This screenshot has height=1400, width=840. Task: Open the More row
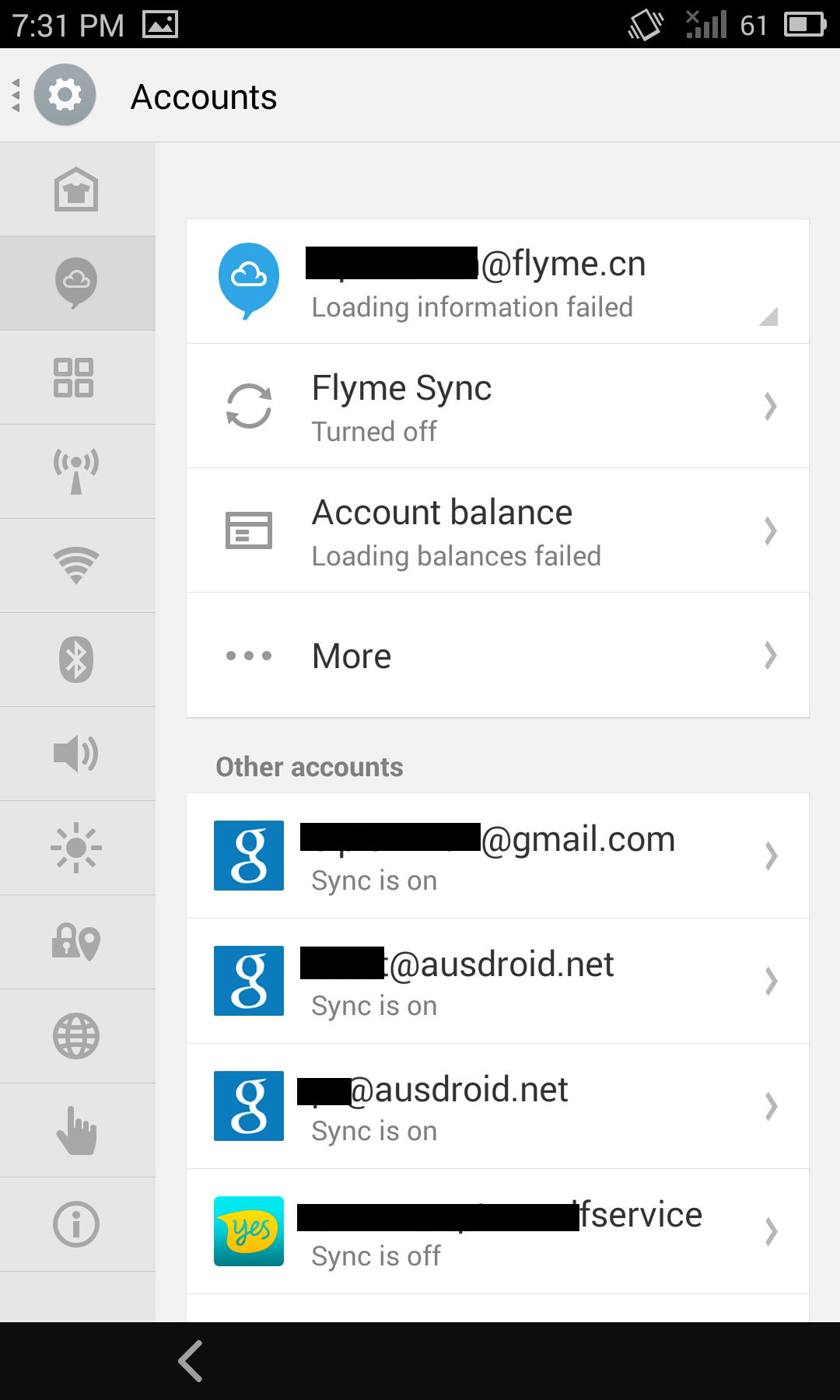[x=498, y=655]
